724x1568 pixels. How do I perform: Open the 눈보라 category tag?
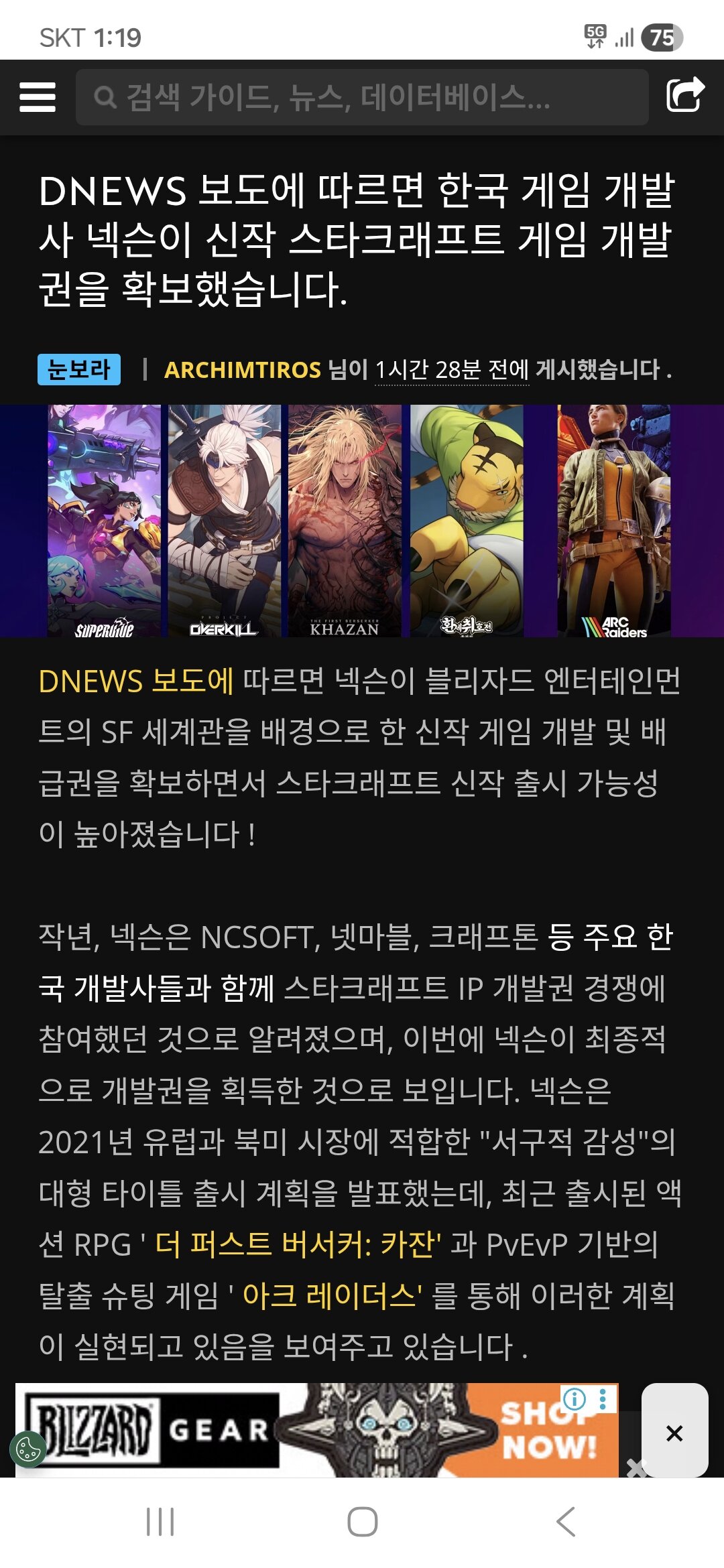79,369
